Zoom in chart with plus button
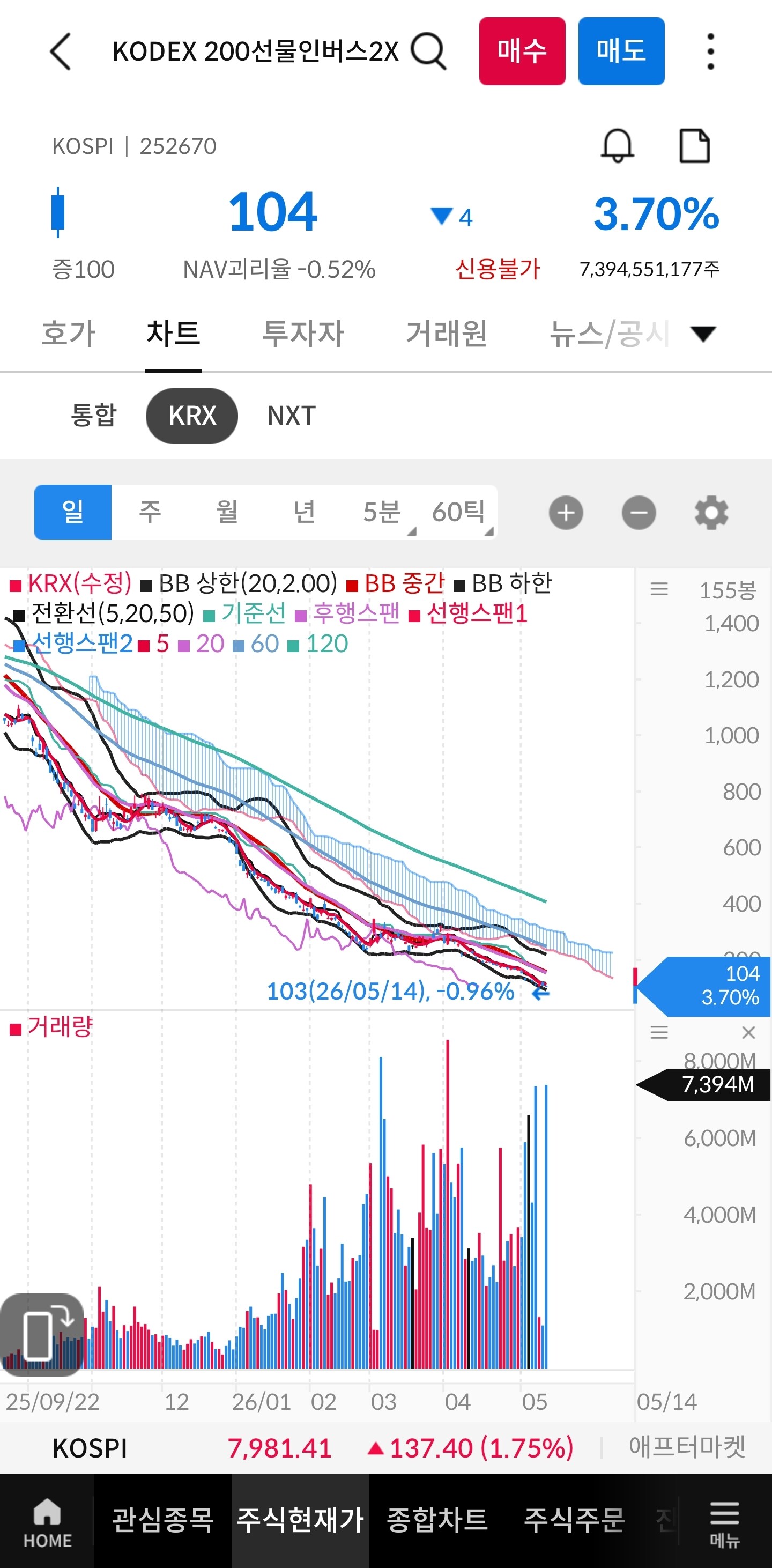 (566, 513)
